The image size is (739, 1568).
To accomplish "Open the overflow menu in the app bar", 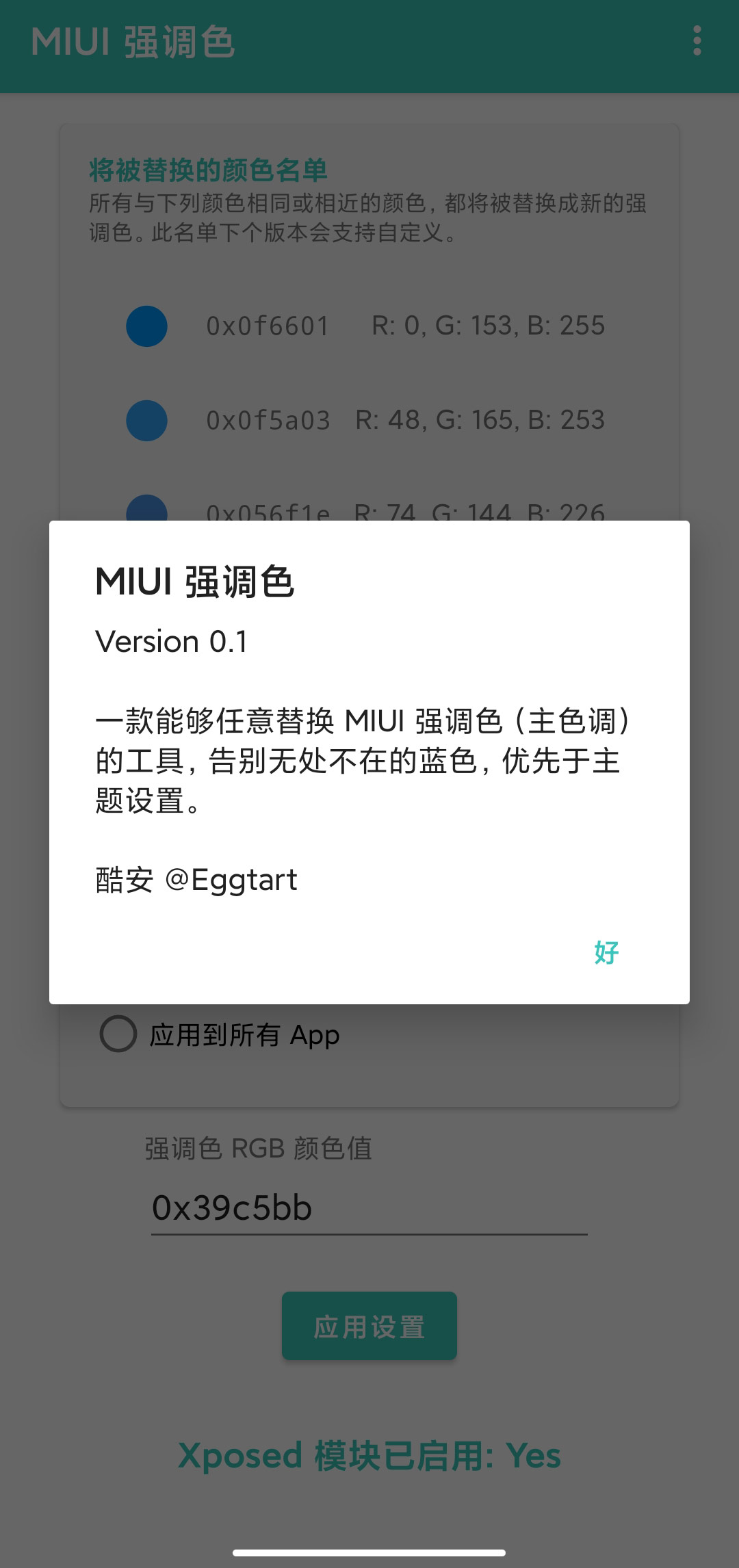I will pyautogui.click(x=697, y=41).
